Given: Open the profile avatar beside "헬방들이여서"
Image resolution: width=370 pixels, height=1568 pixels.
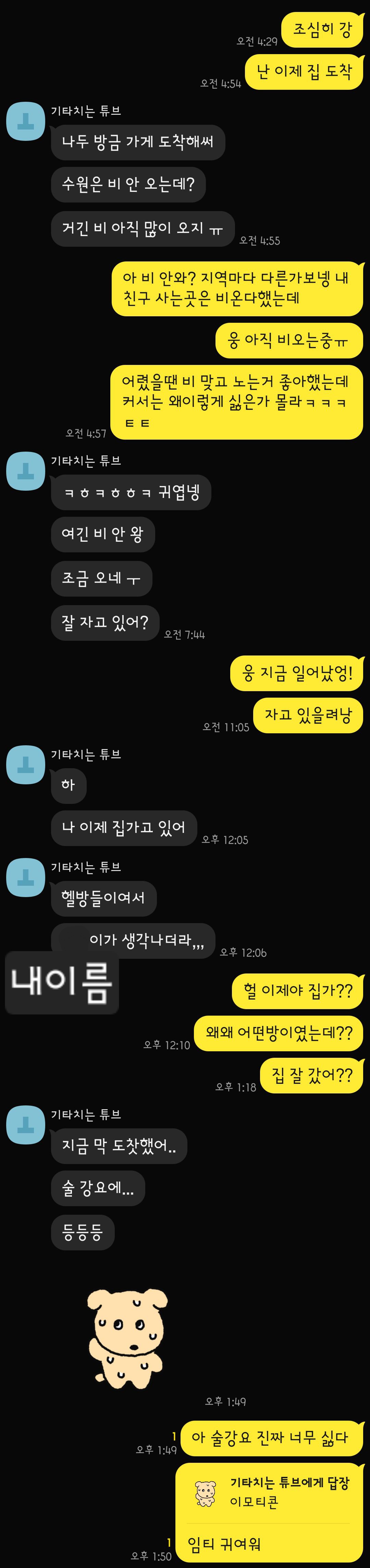Looking at the screenshot, I should coord(26,877).
